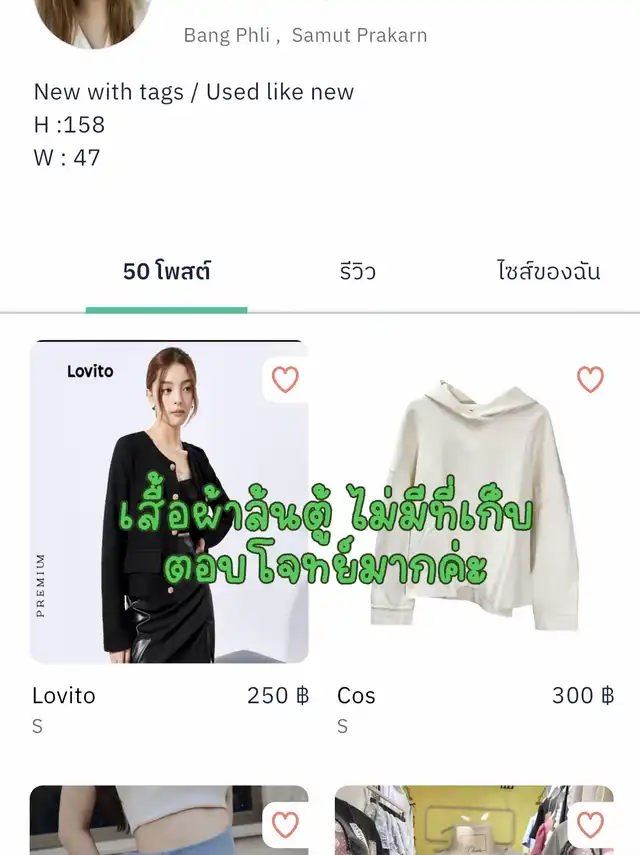Switch to the รีวิว tab
640x855 pixels.
[357, 271]
